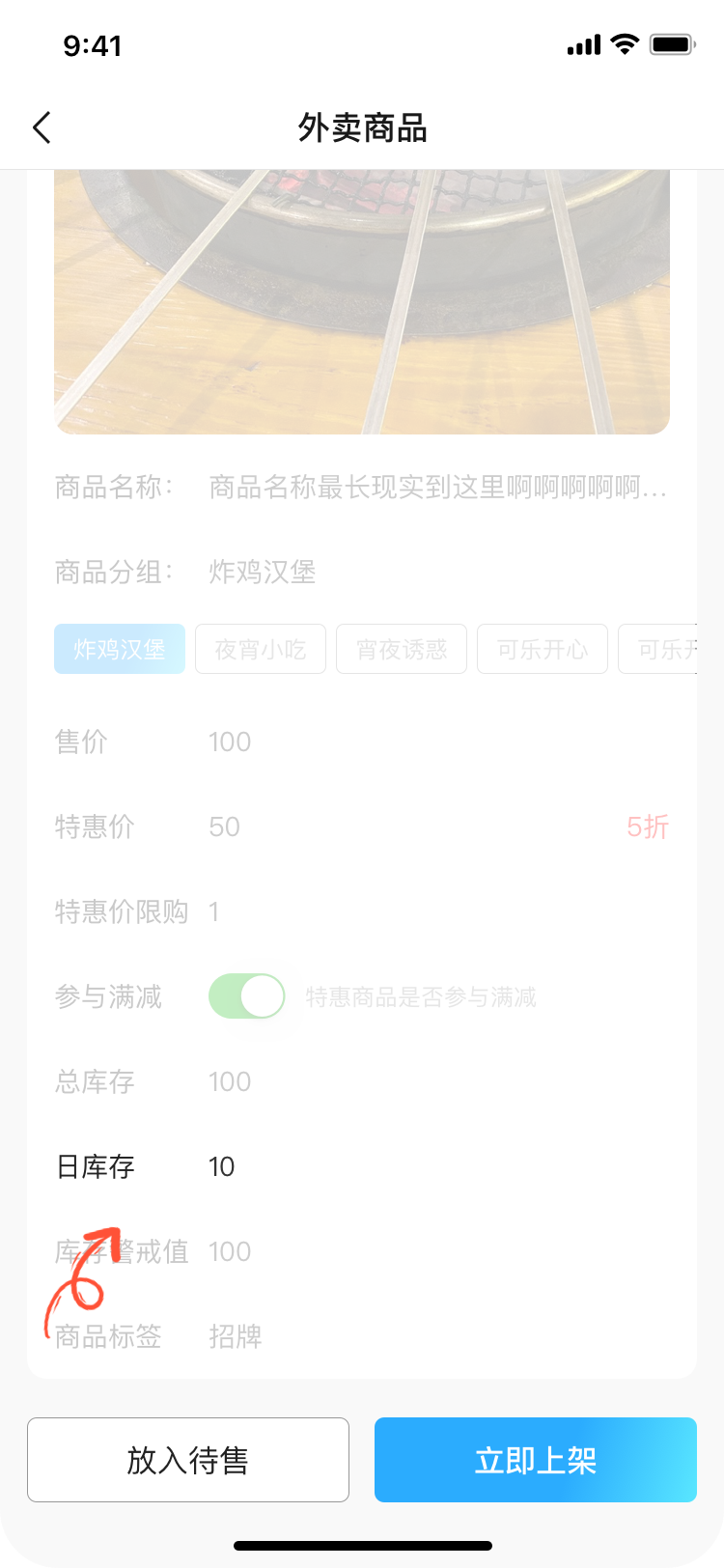Select the 炸鸡汉堡 category chip
724x1568 pixels.
click(119, 648)
